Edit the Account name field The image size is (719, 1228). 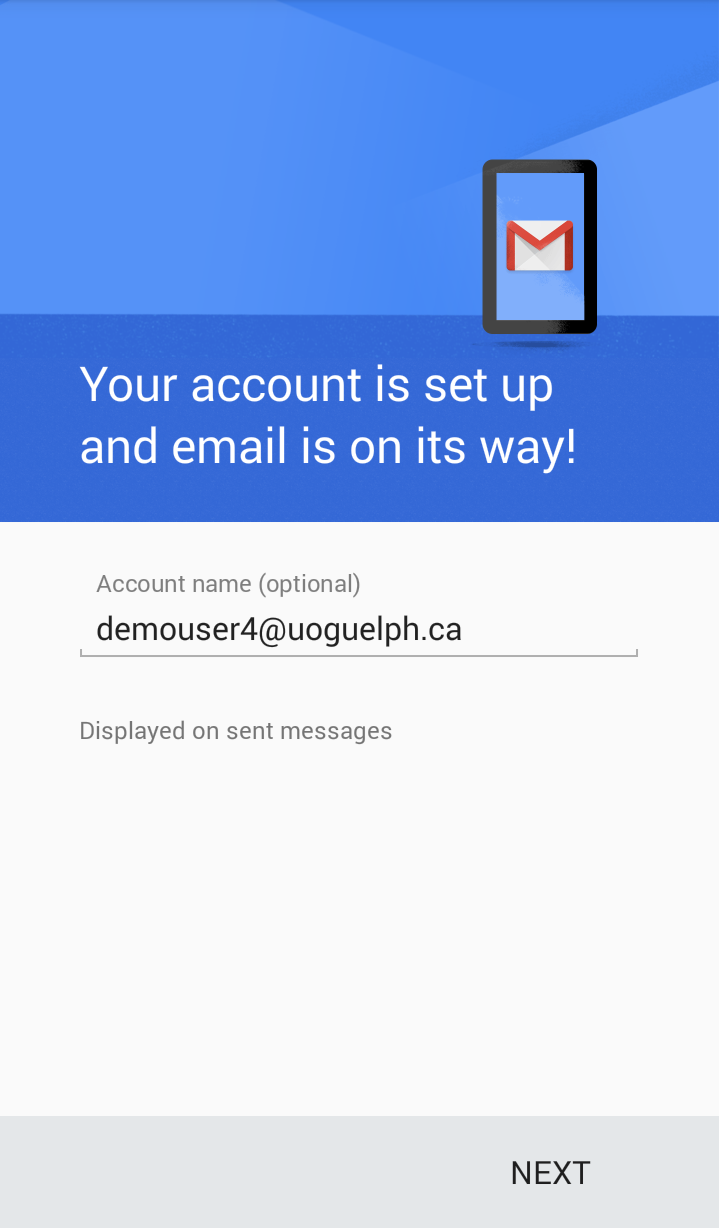(x=358, y=630)
